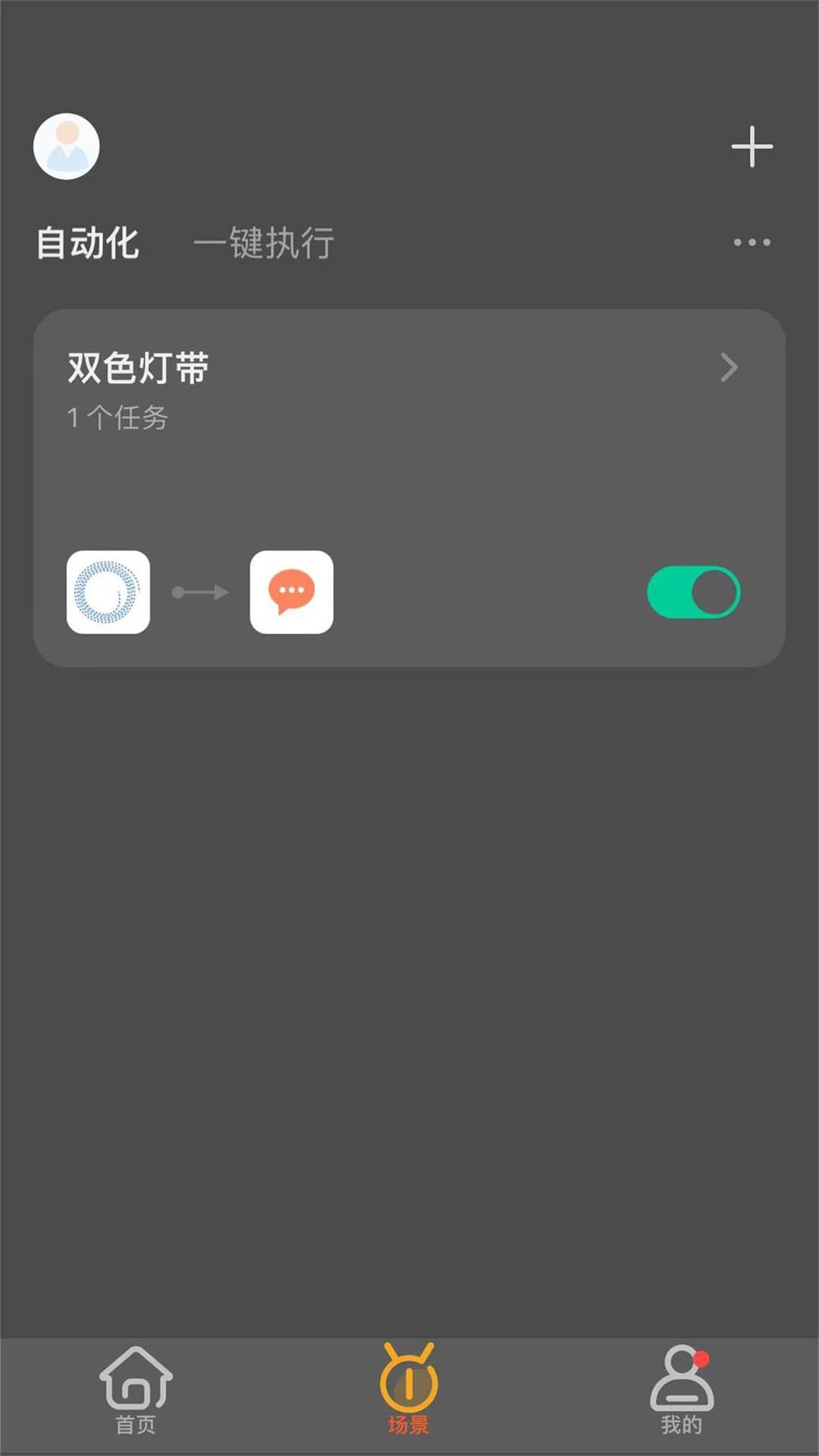Open the message notification action icon

tap(291, 592)
